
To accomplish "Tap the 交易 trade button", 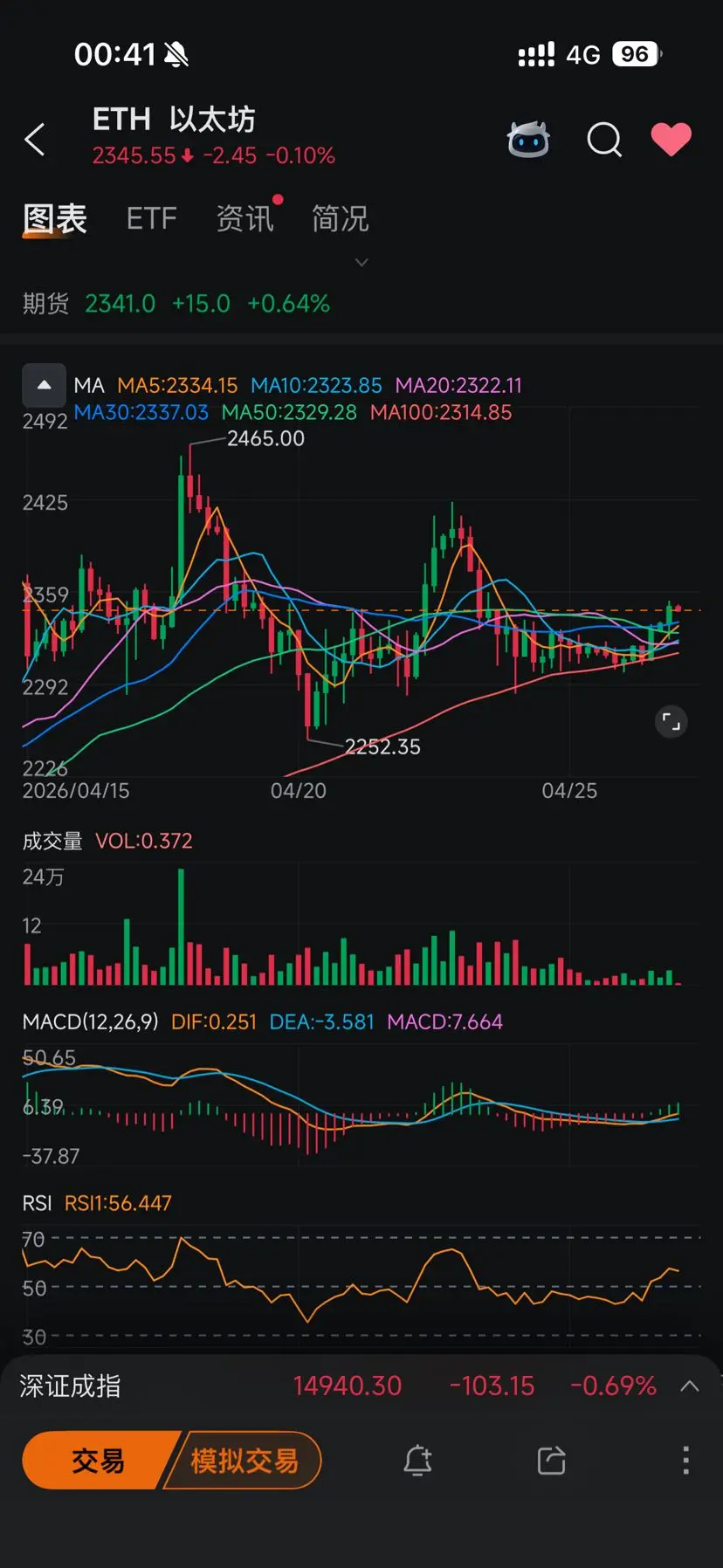I will (98, 1460).
